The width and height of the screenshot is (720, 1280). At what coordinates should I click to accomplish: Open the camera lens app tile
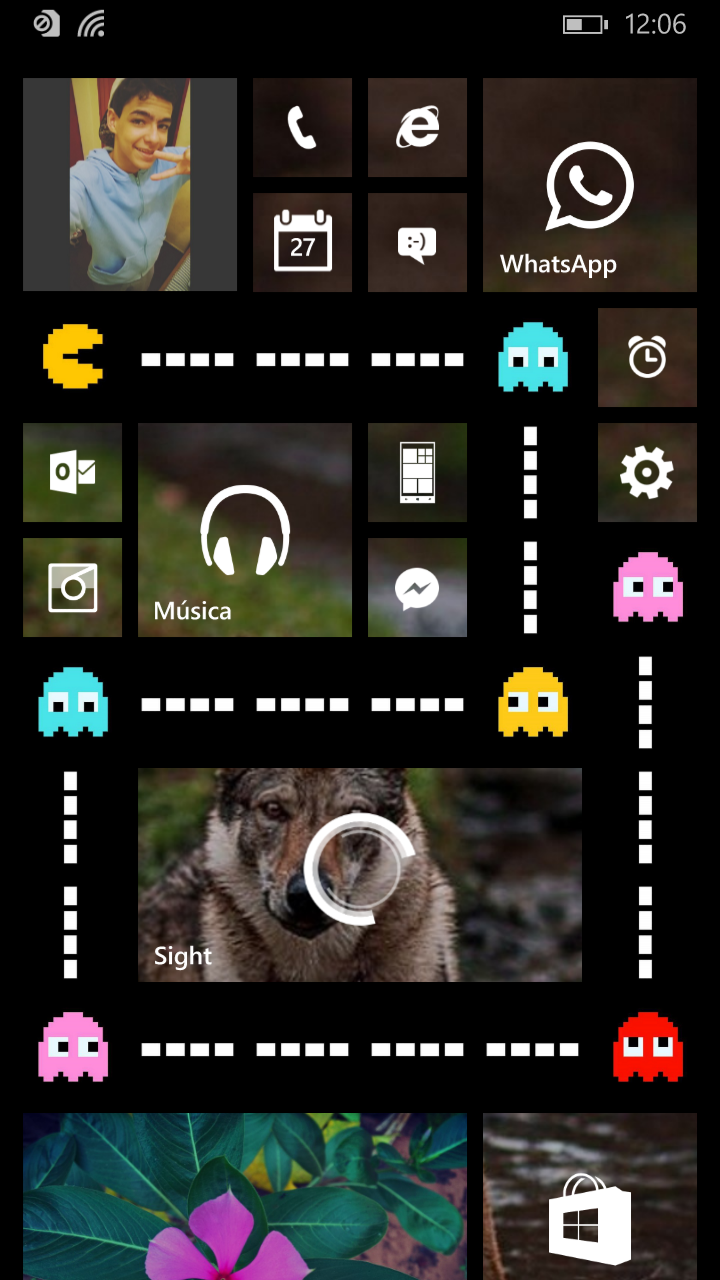(x=72, y=588)
